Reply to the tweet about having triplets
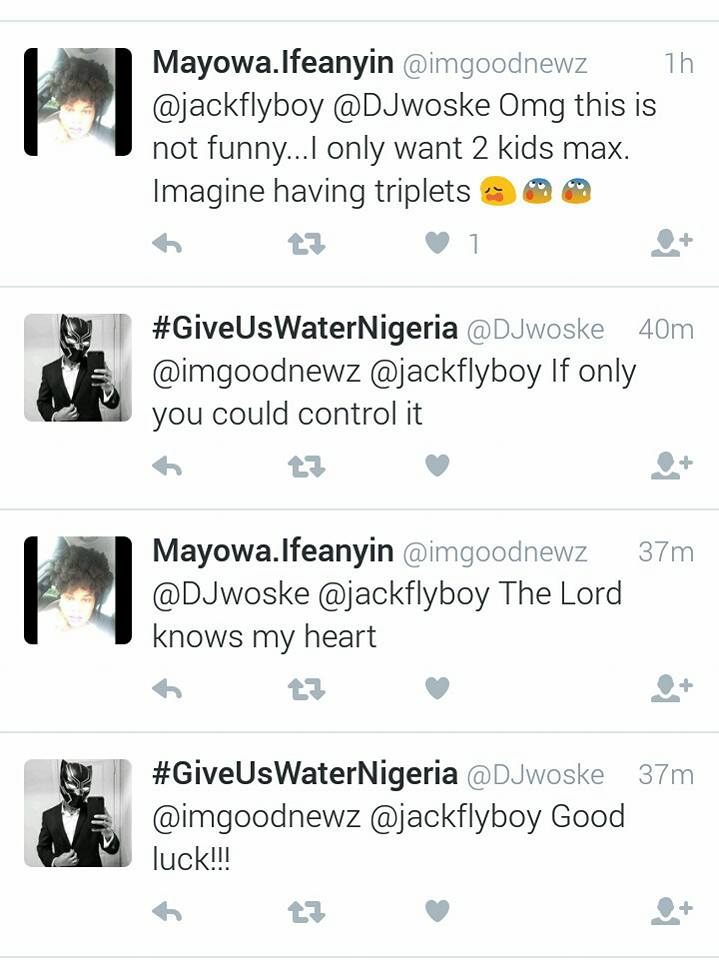719x960 pixels. click(167, 243)
